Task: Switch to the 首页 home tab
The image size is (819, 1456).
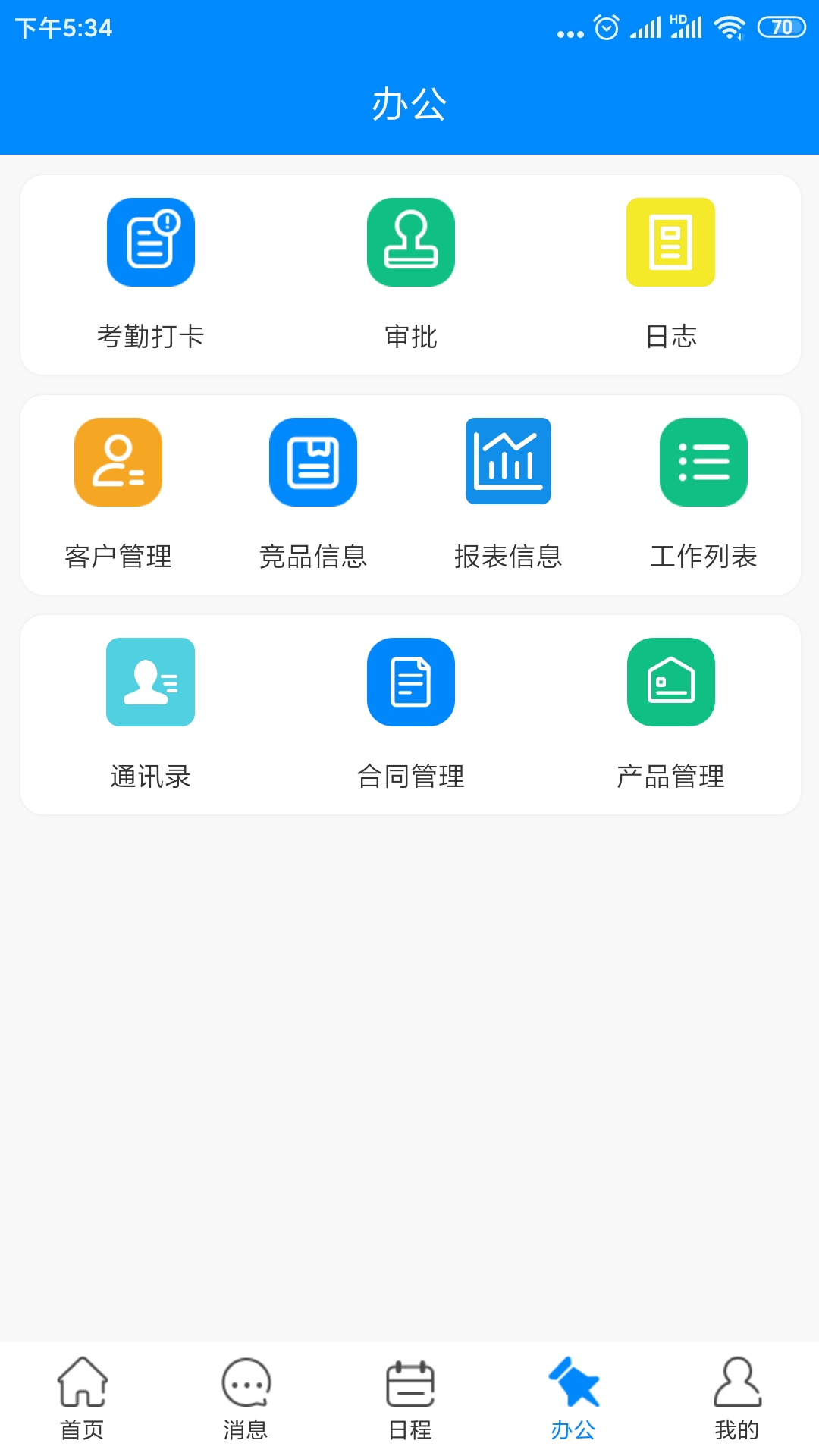Action: [x=82, y=1398]
